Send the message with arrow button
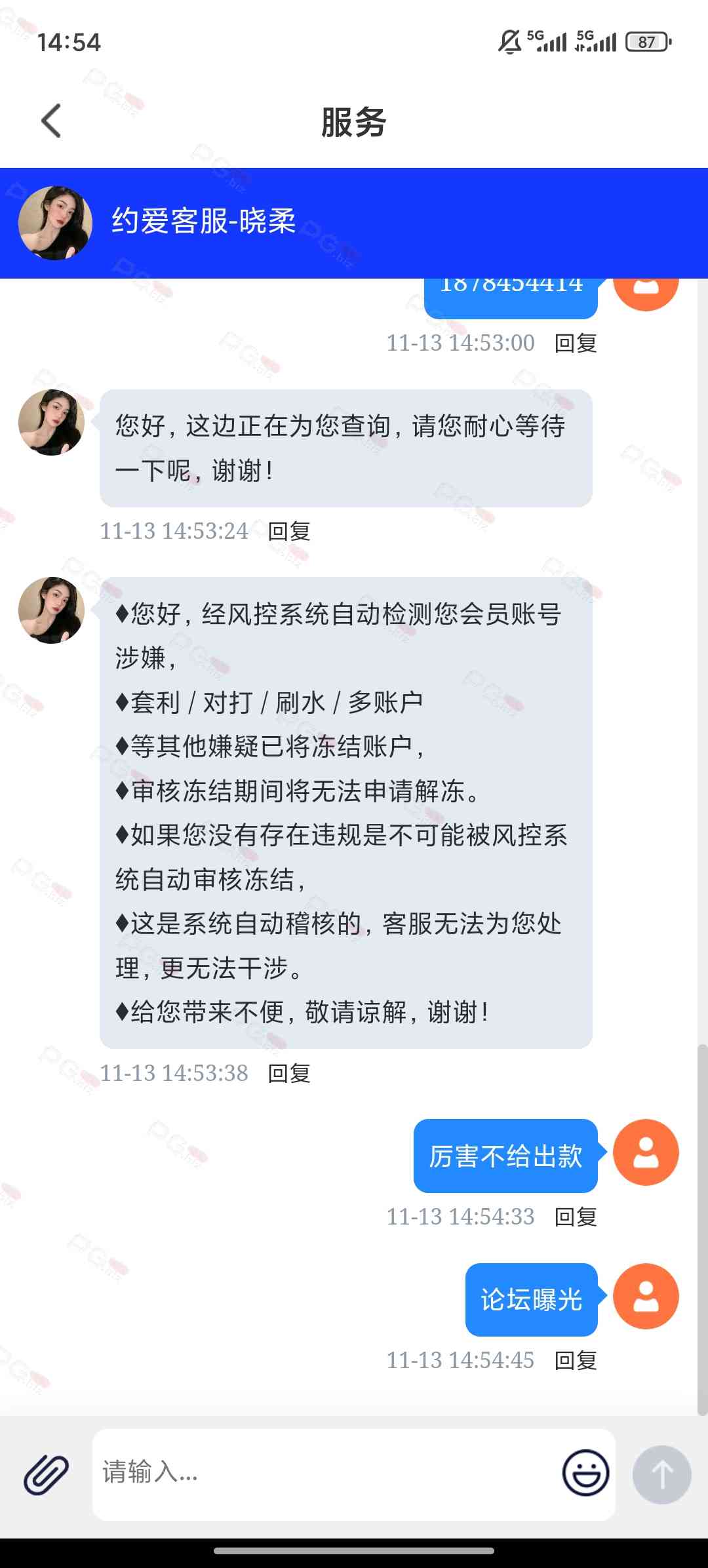 click(661, 1474)
